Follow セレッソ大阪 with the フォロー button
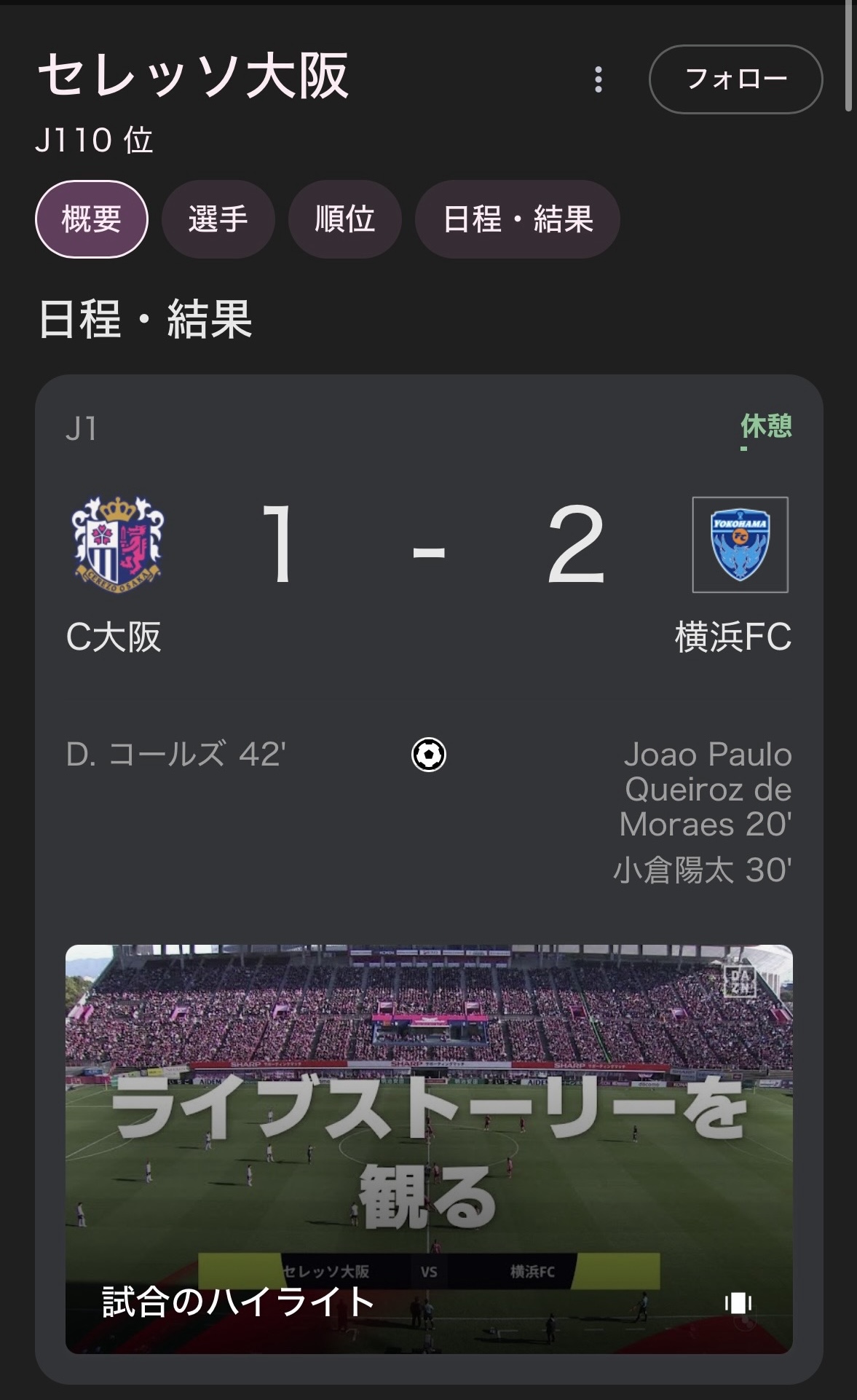Viewport: 857px width, 1400px height. click(x=735, y=79)
